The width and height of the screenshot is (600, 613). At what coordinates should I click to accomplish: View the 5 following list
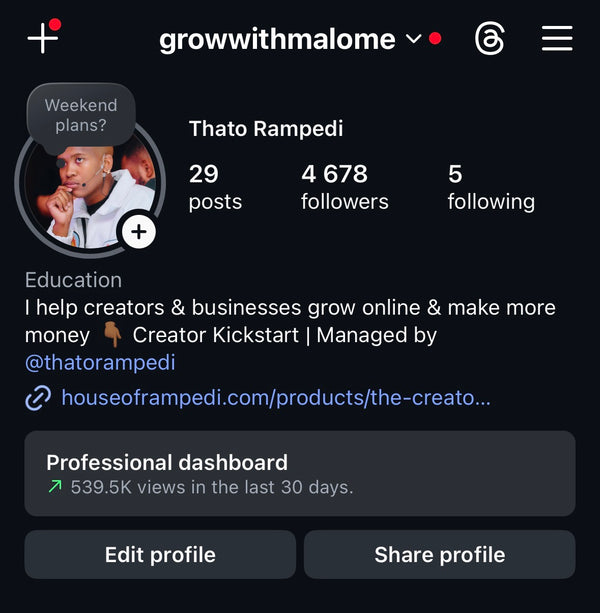pos(490,187)
